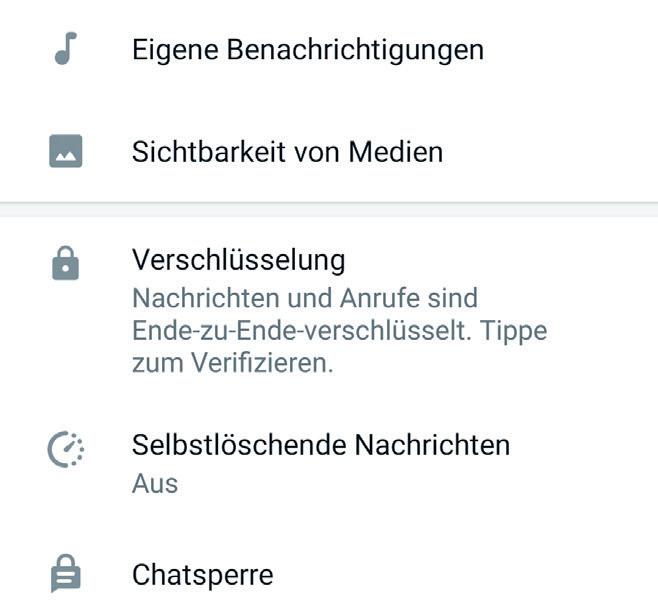
Task: Tap Verschlüsselung to verify encryption
Action: click(238, 261)
